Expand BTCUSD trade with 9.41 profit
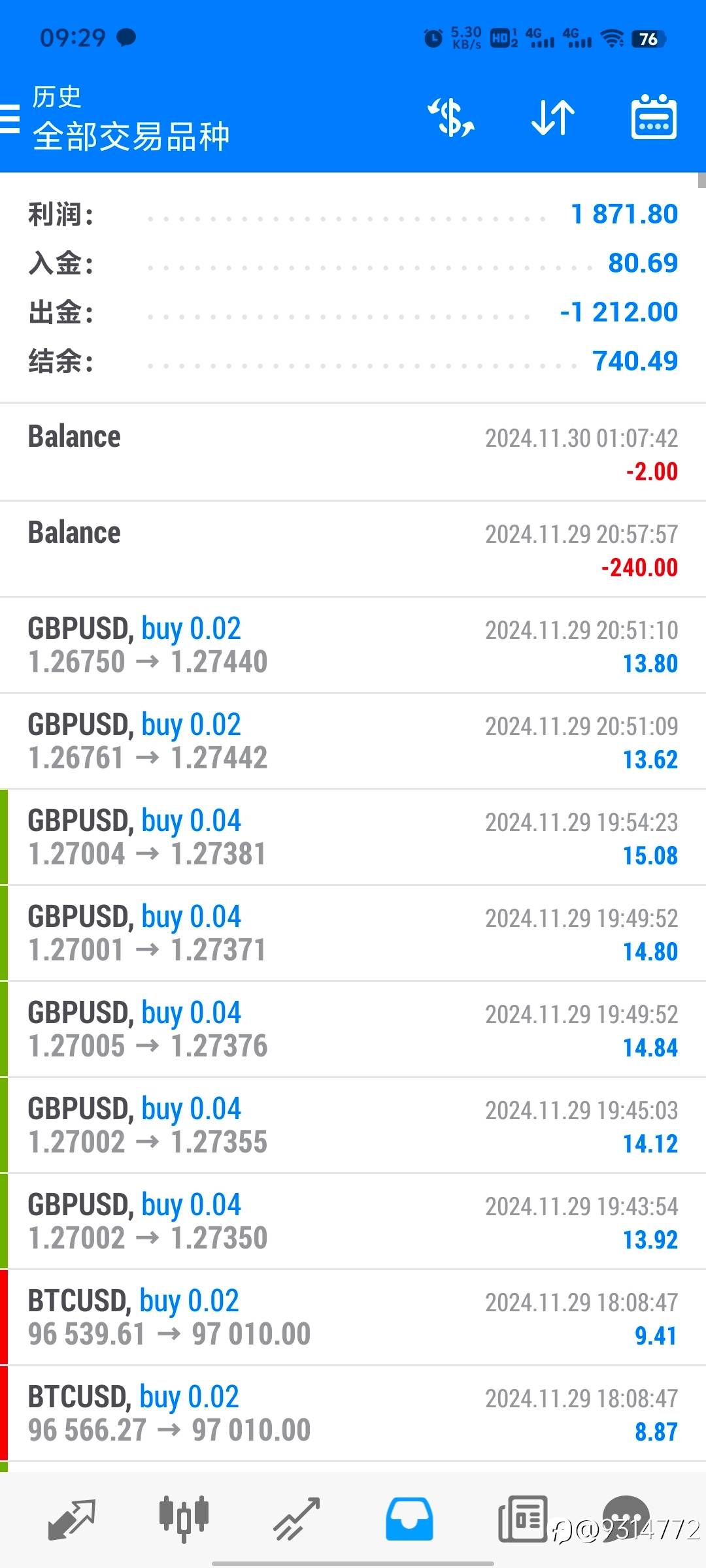This screenshot has height=1568, width=706. click(353, 1318)
